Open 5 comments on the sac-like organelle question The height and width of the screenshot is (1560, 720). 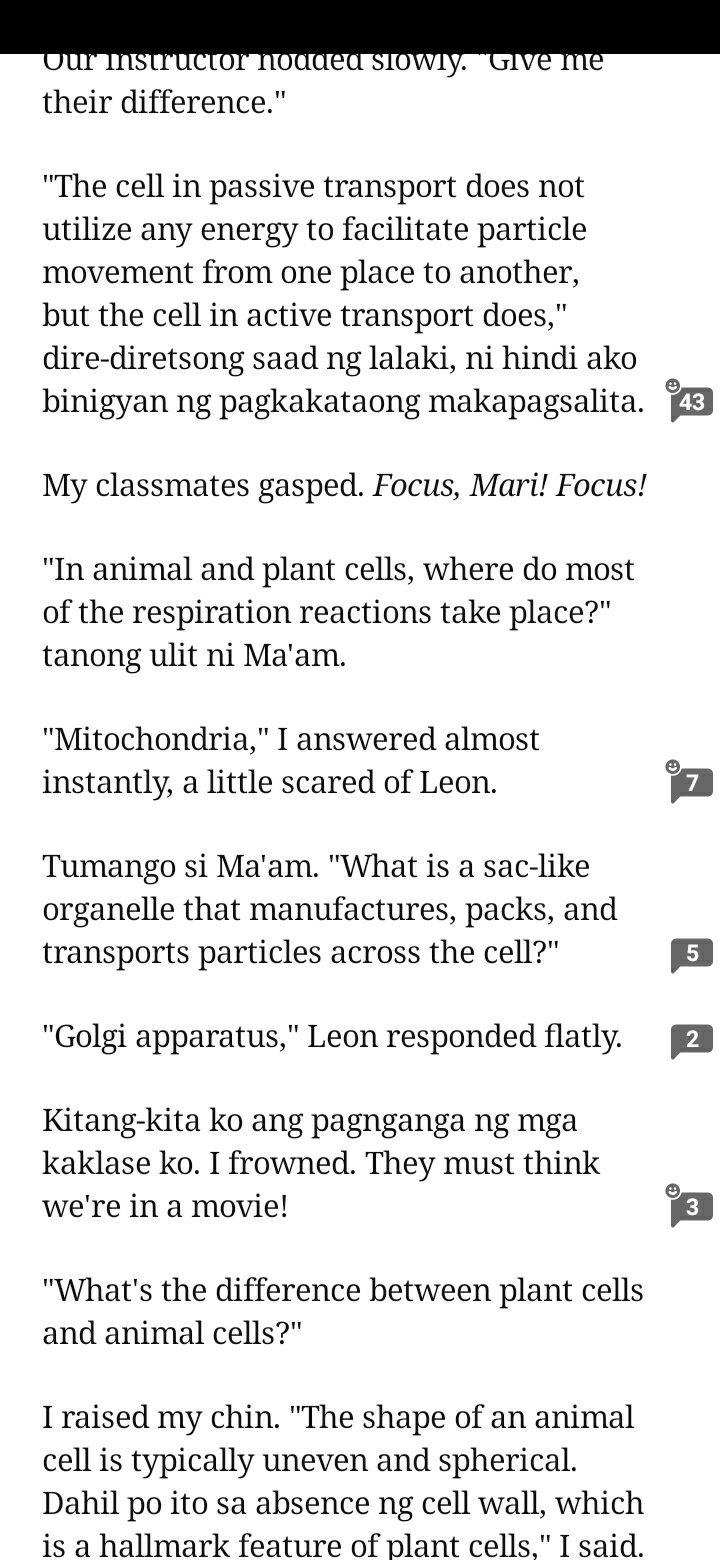point(691,955)
